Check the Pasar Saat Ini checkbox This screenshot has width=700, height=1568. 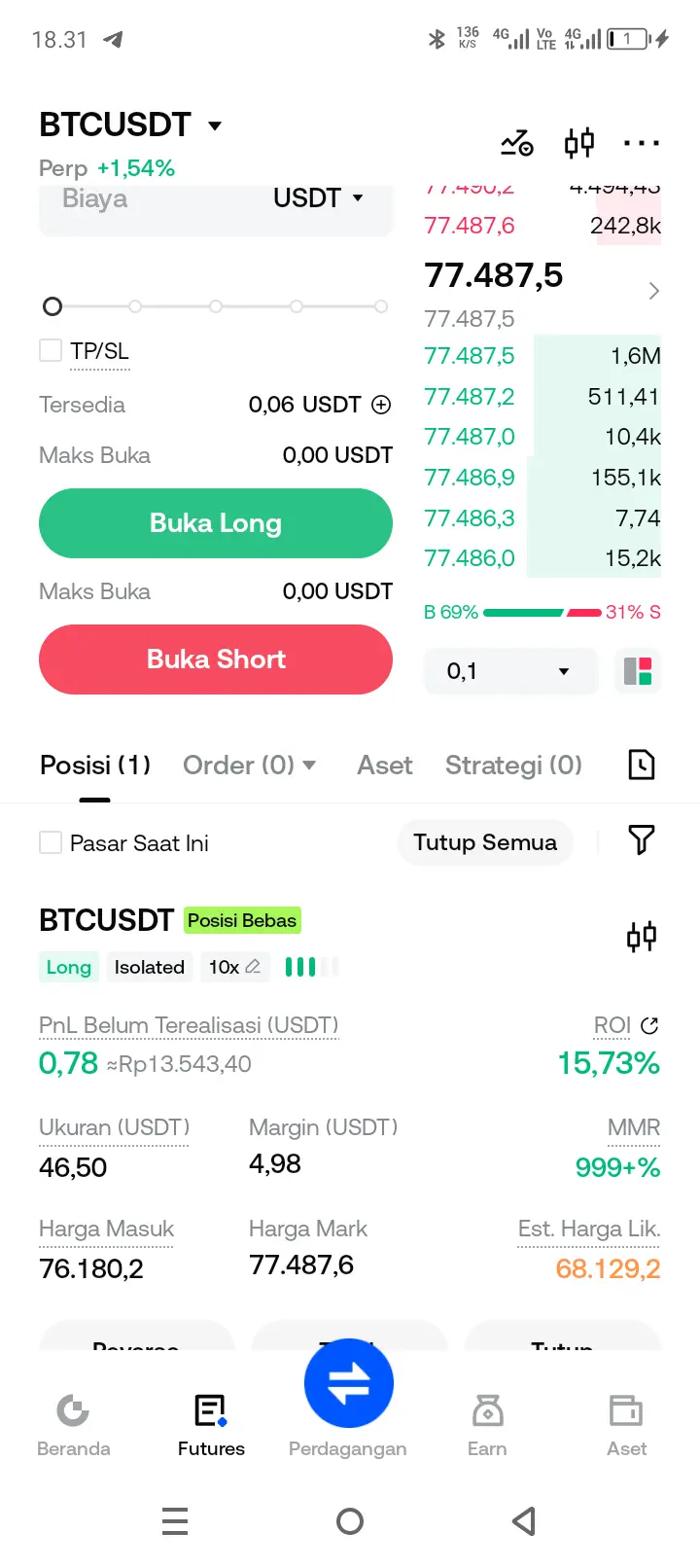pyautogui.click(x=51, y=842)
